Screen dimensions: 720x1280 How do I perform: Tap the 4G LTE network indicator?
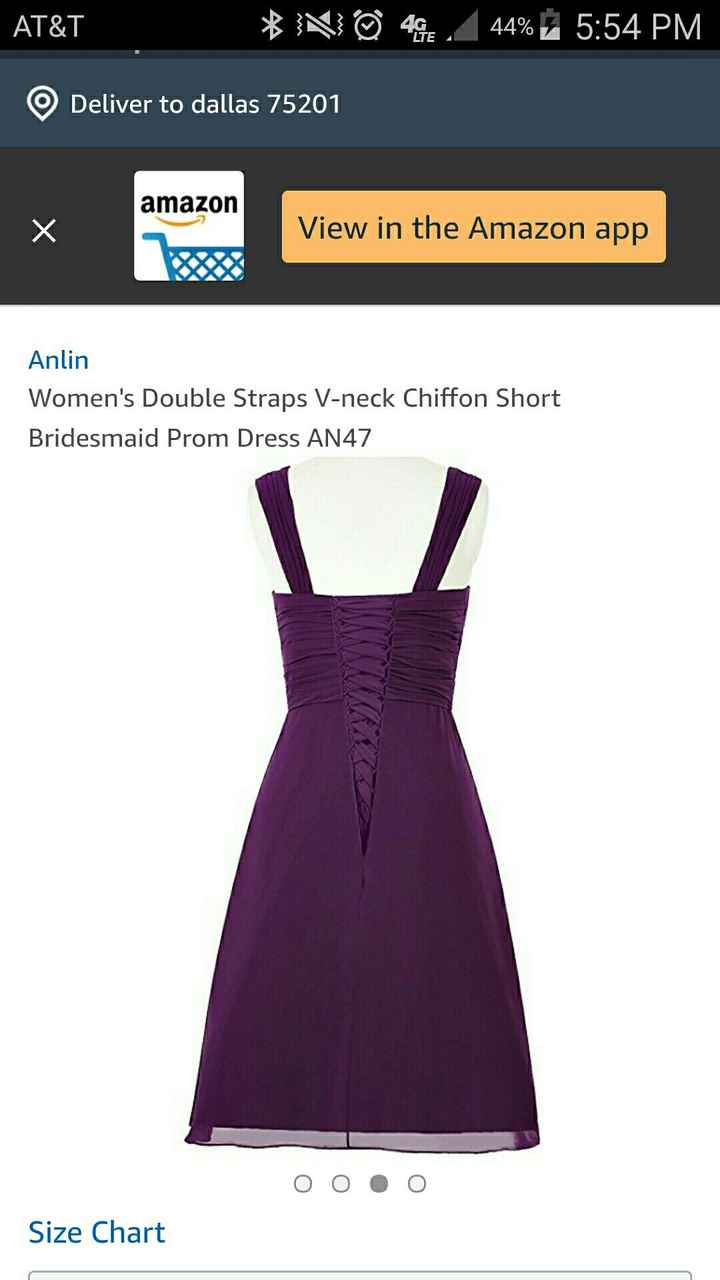point(417,25)
